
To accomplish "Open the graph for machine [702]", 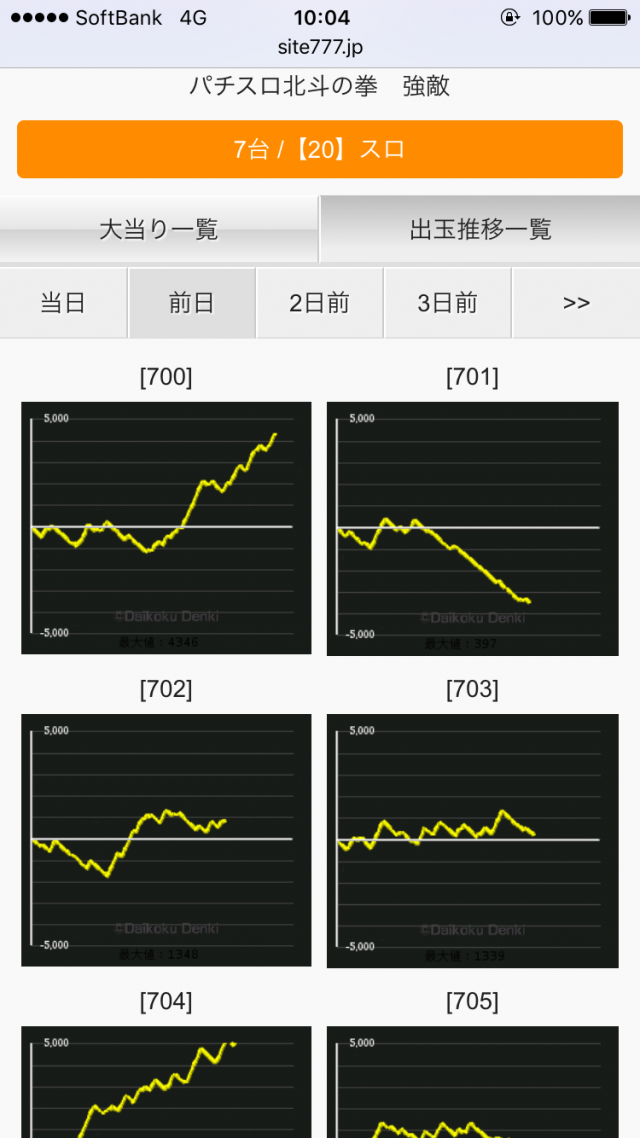I will pos(166,840).
